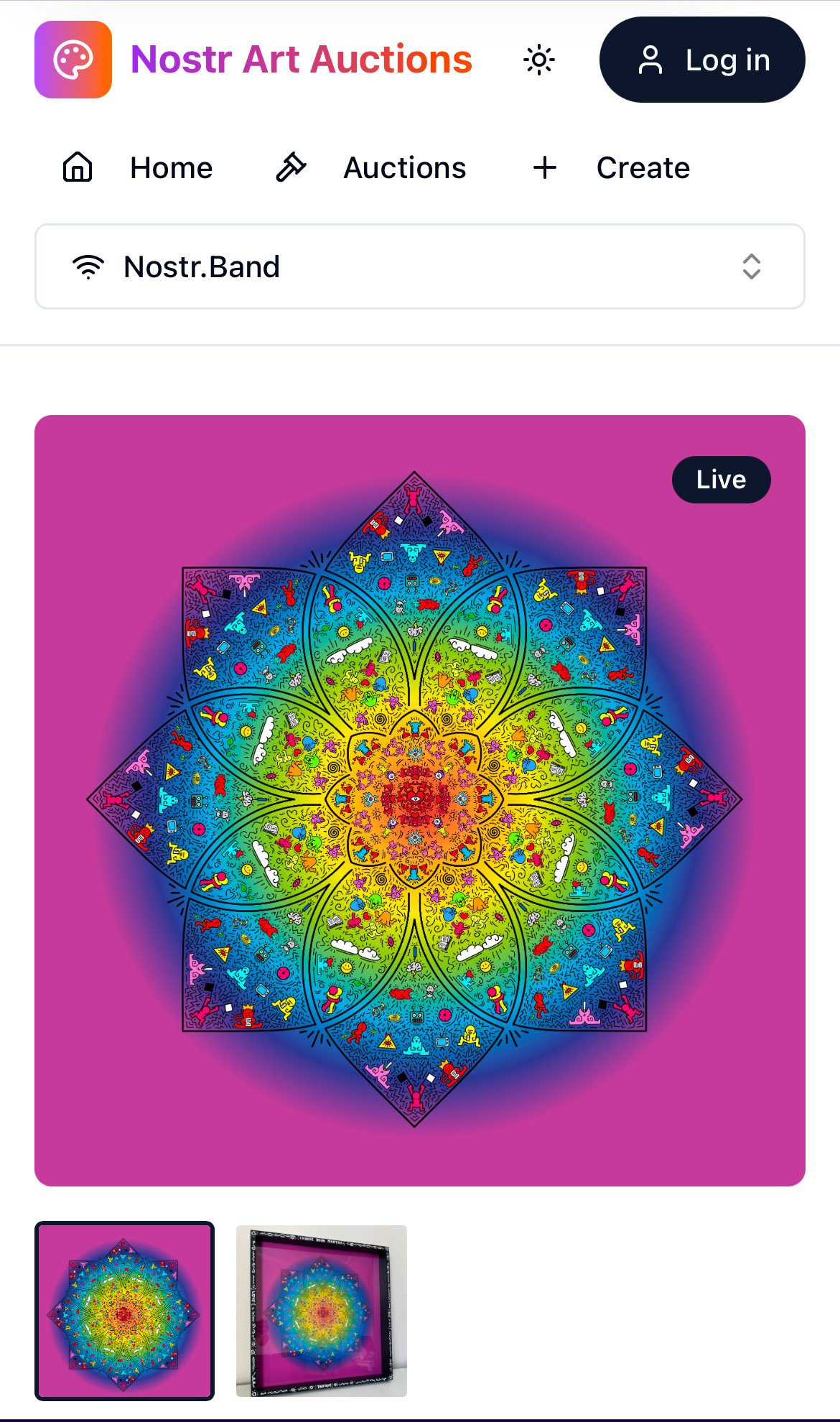The image size is (840, 1422).
Task: Expand the Nostr.Band relay dropdown
Action: 419,266
